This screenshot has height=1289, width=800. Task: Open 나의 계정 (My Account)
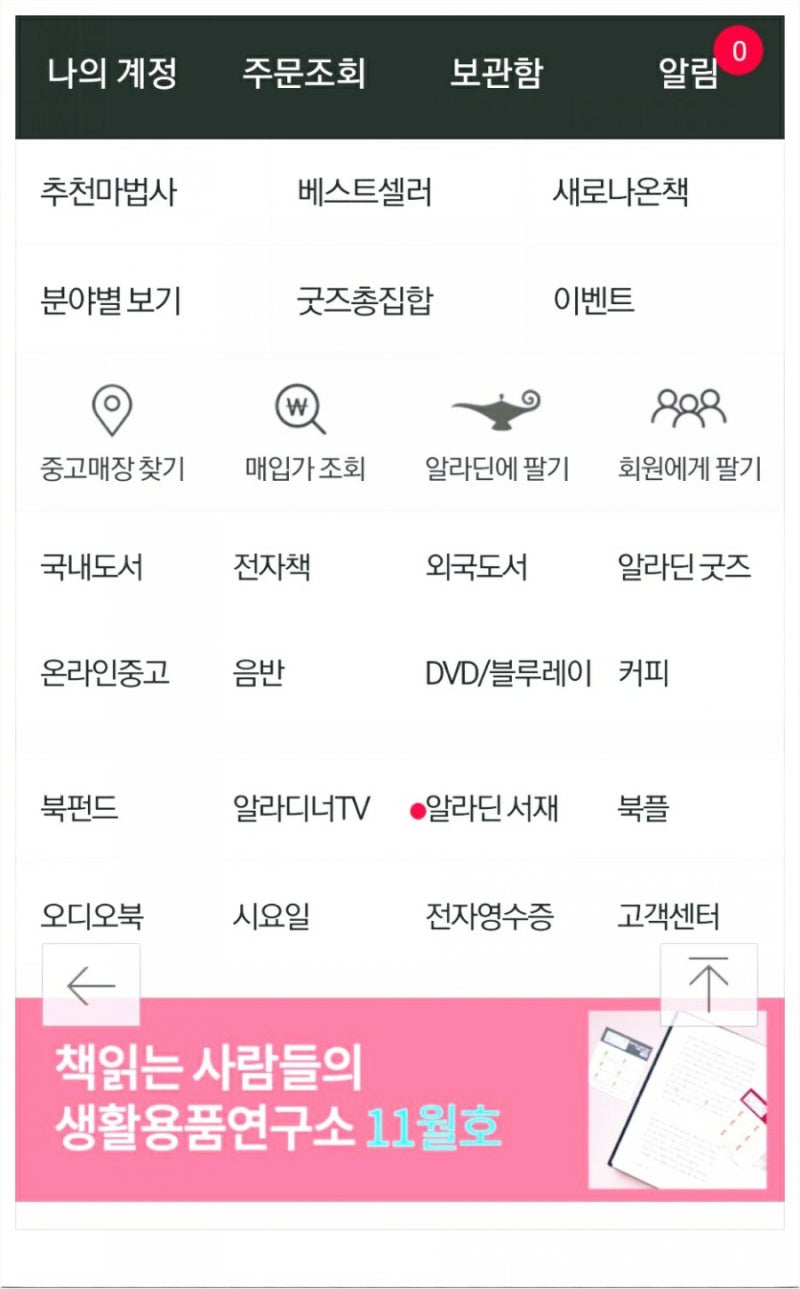click(x=112, y=73)
